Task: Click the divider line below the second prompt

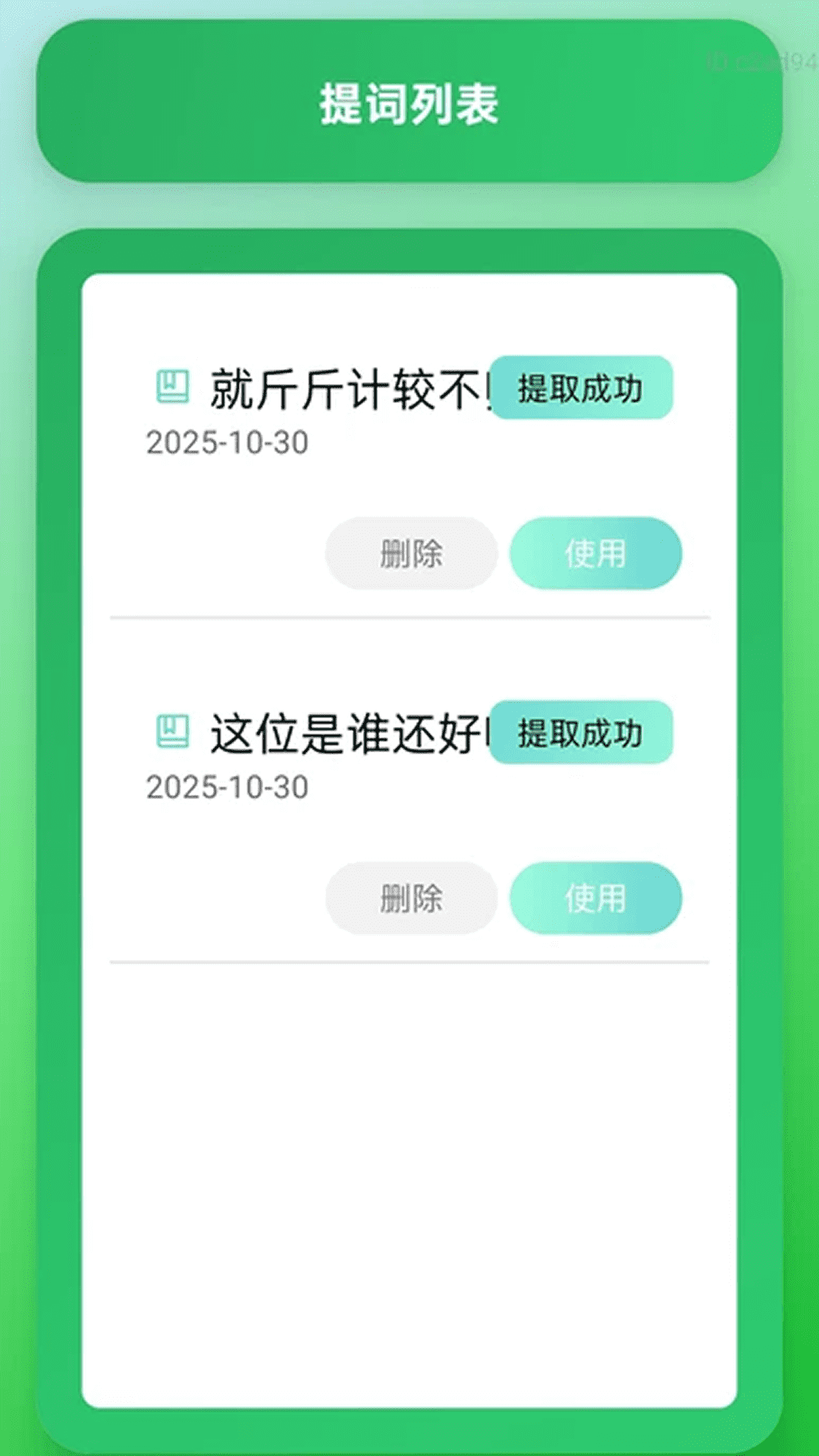Action: pyautogui.click(x=409, y=962)
